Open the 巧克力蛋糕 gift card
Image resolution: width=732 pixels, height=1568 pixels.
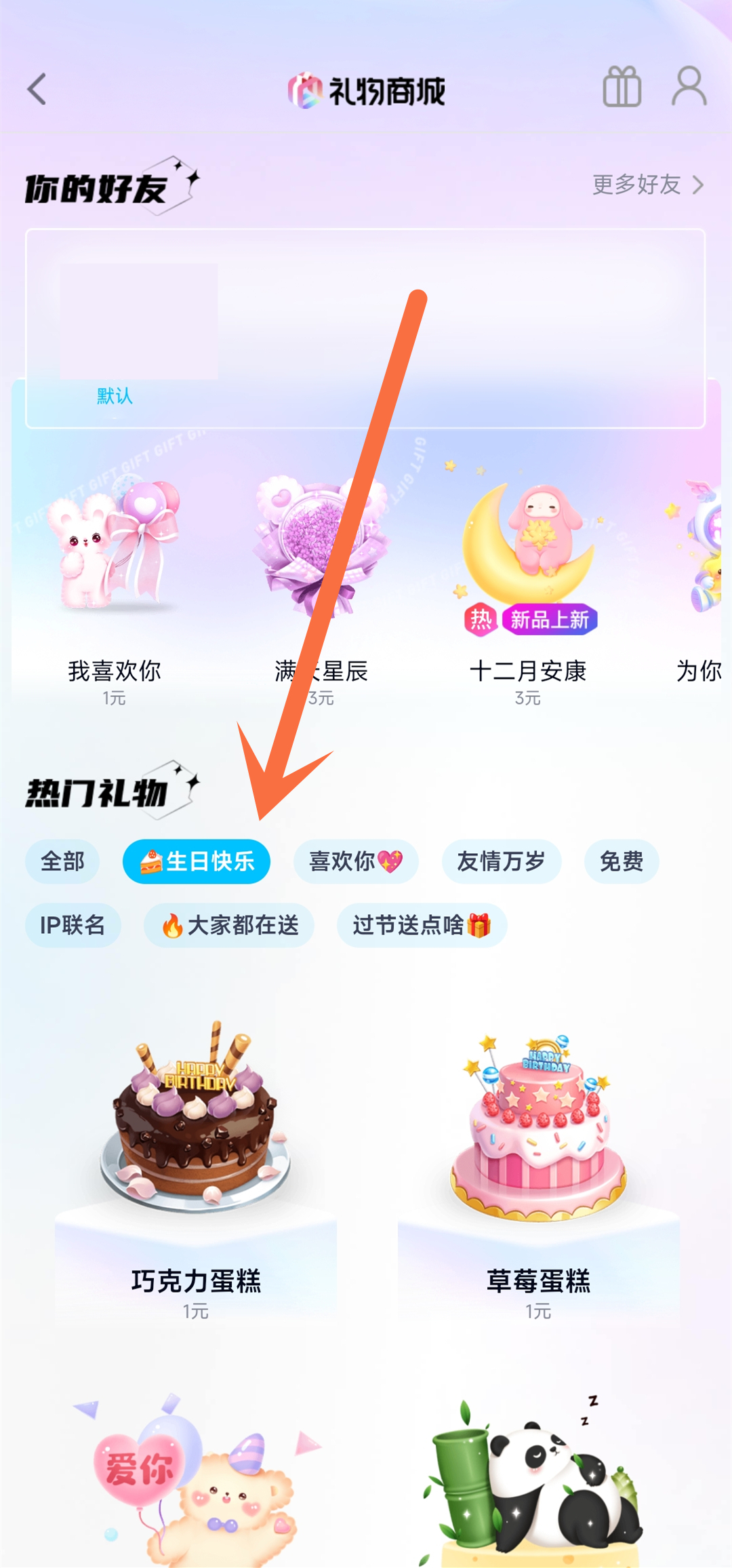[x=196, y=1167]
